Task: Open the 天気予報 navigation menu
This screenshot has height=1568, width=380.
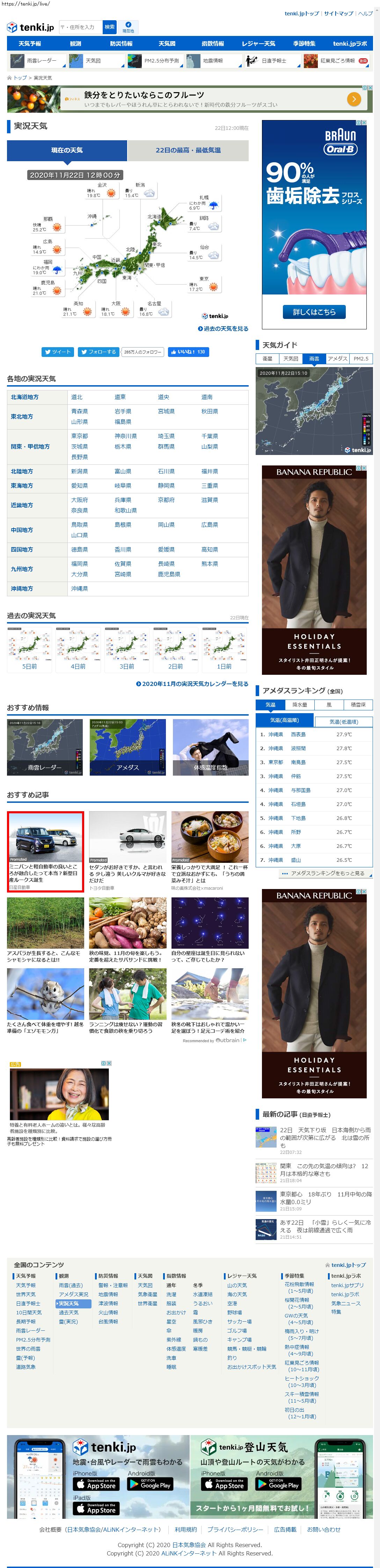Action: tap(30, 44)
